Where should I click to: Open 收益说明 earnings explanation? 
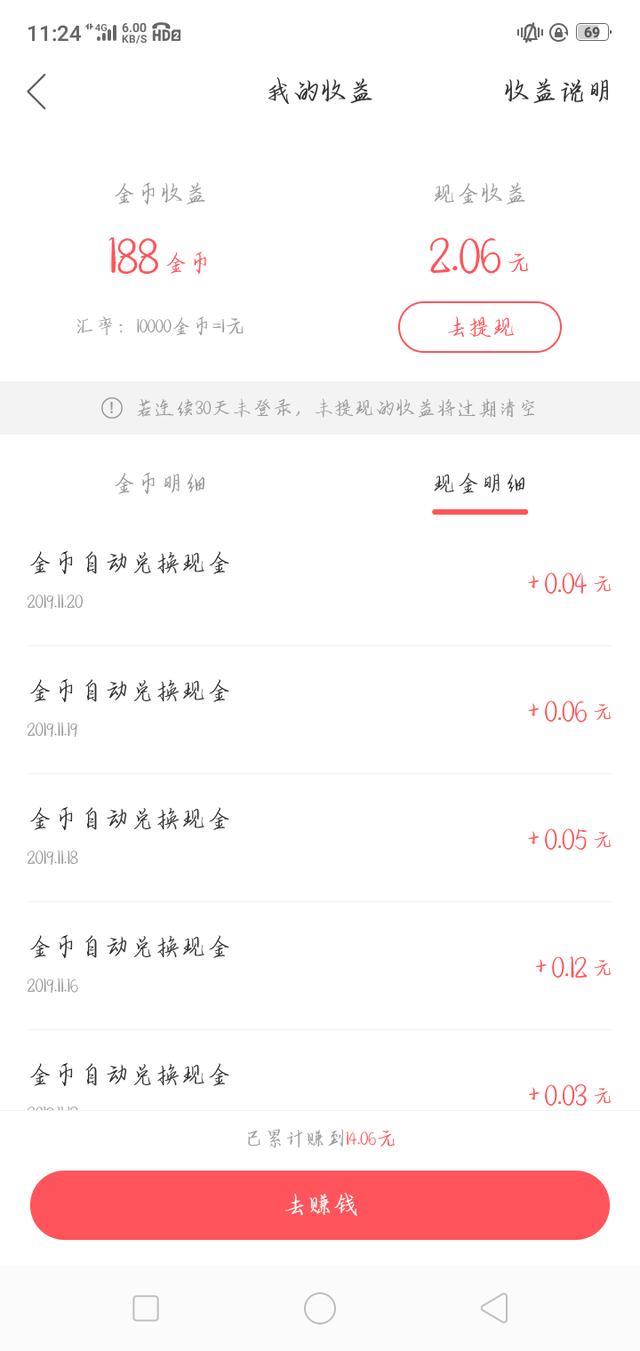(x=557, y=92)
